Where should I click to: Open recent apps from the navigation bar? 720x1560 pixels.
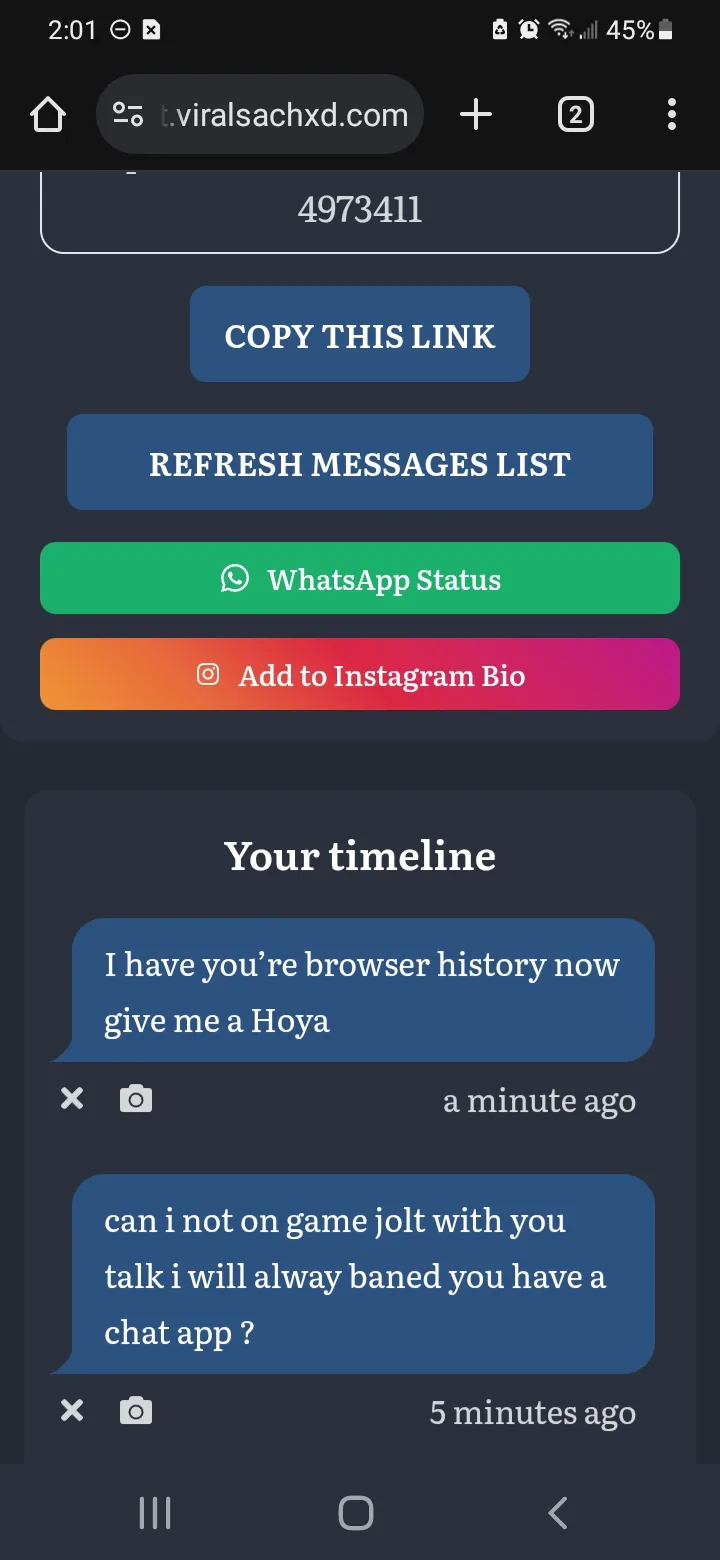[x=155, y=1512]
